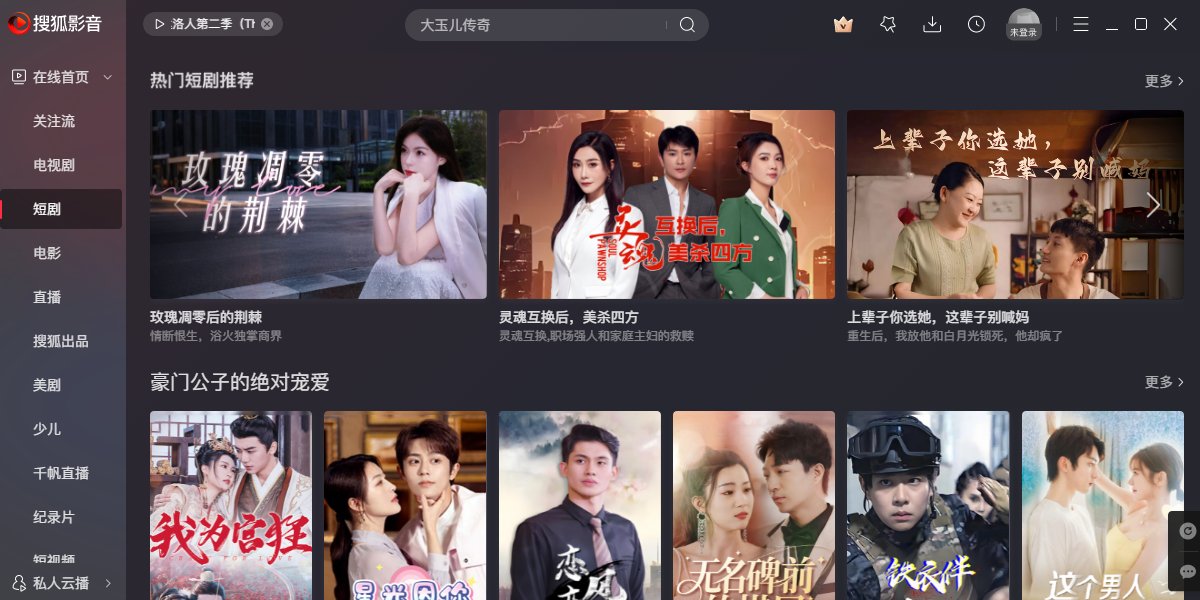Open the VIP crown icon
The height and width of the screenshot is (600, 1200).
click(843, 24)
